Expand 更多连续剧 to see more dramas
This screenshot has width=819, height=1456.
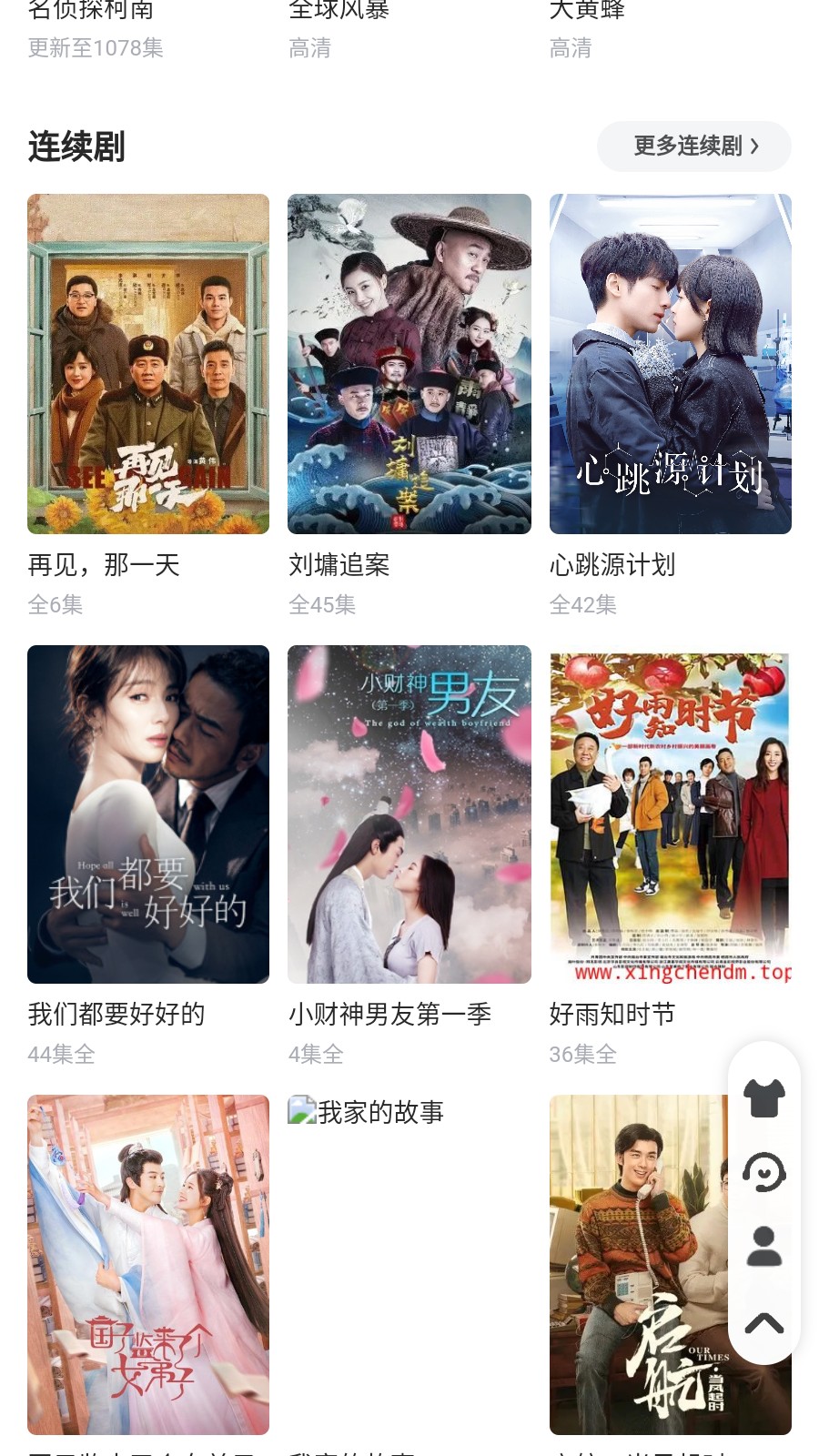(695, 146)
